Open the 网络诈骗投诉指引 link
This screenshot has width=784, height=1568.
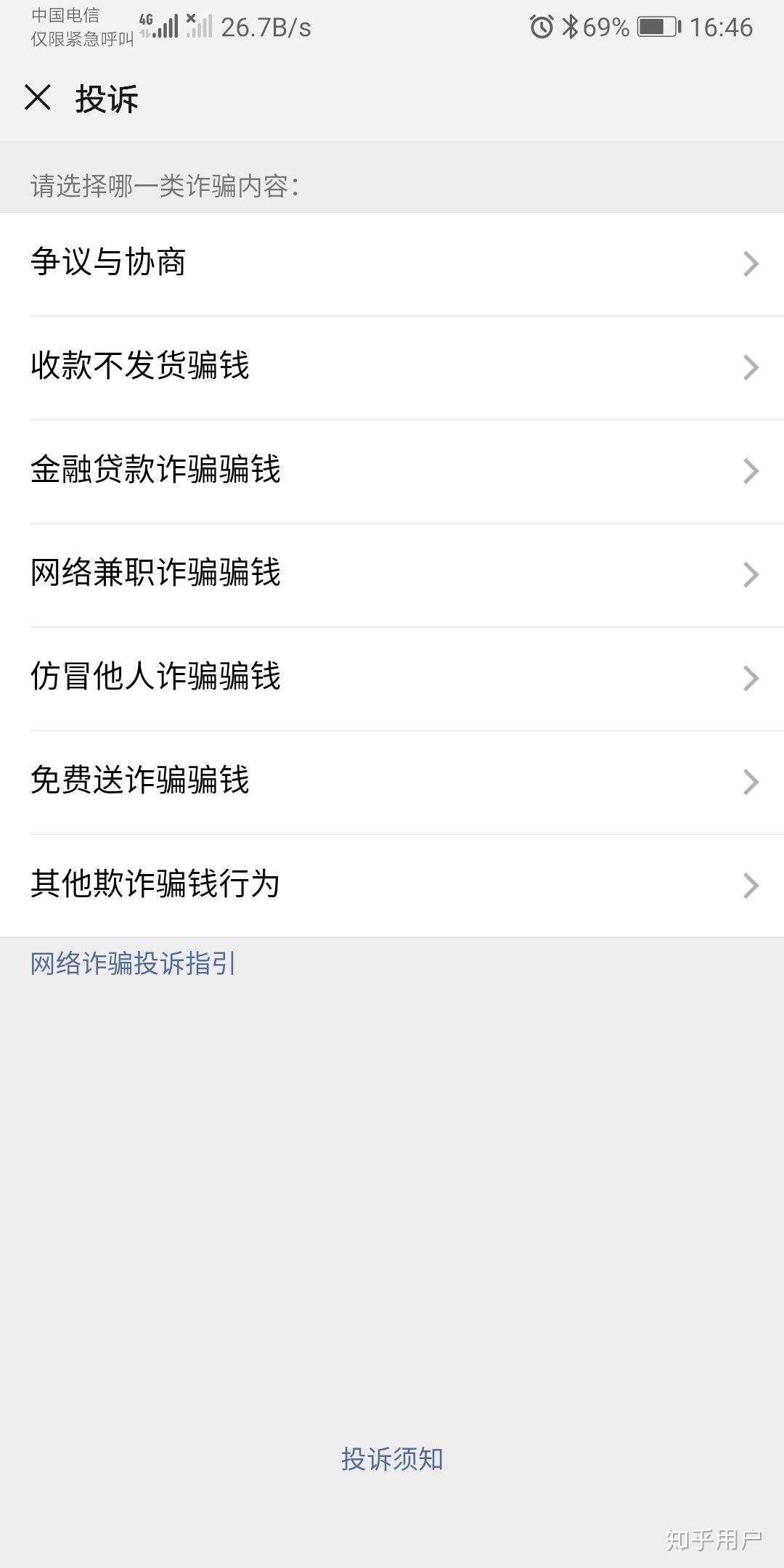[x=134, y=964]
